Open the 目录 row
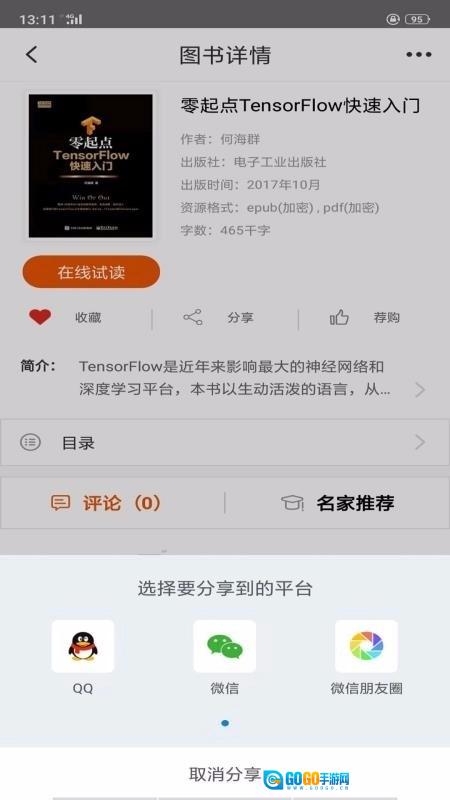This screenshot has height=800, width=450. tap(225, 442)
